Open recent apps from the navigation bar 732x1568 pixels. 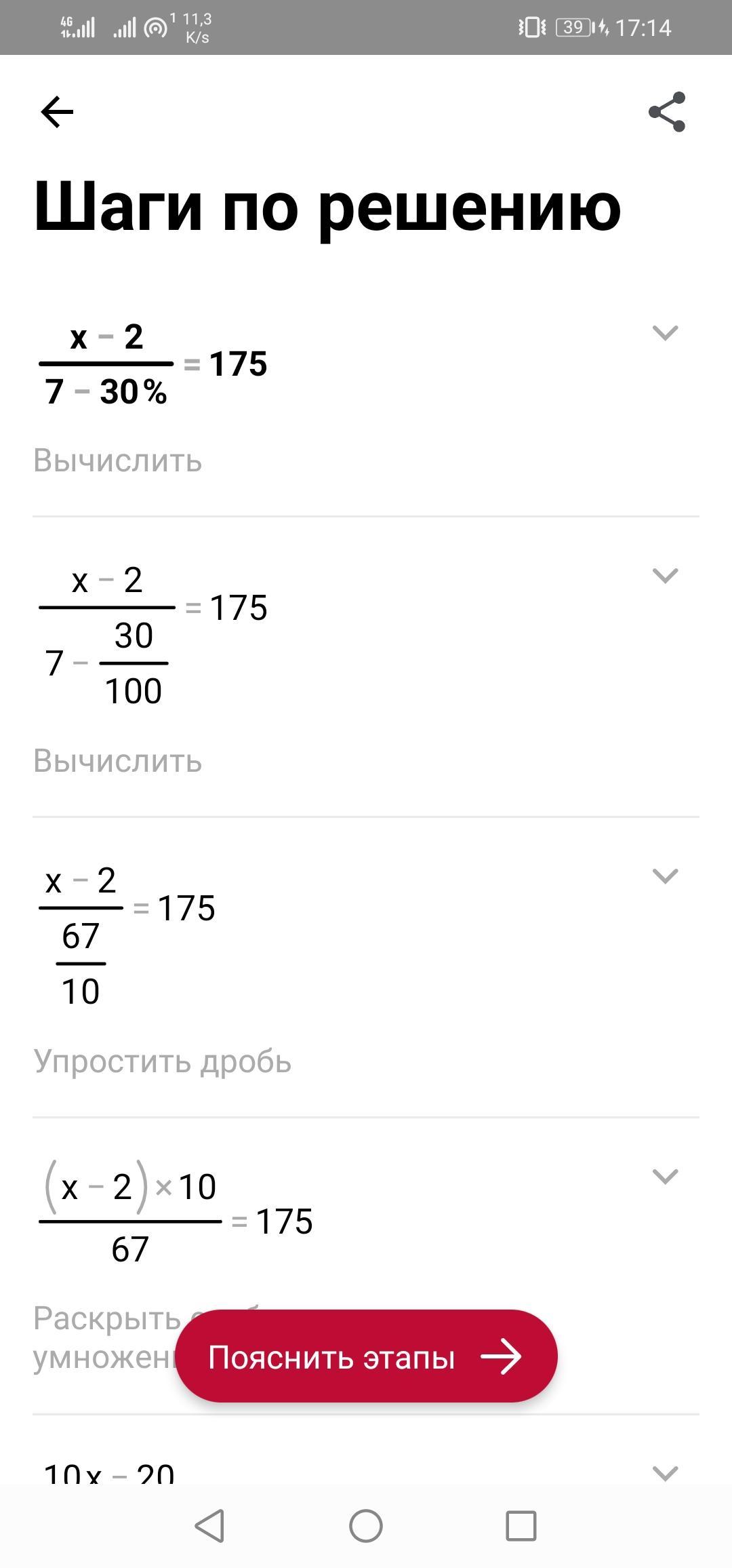(521, 1527)
